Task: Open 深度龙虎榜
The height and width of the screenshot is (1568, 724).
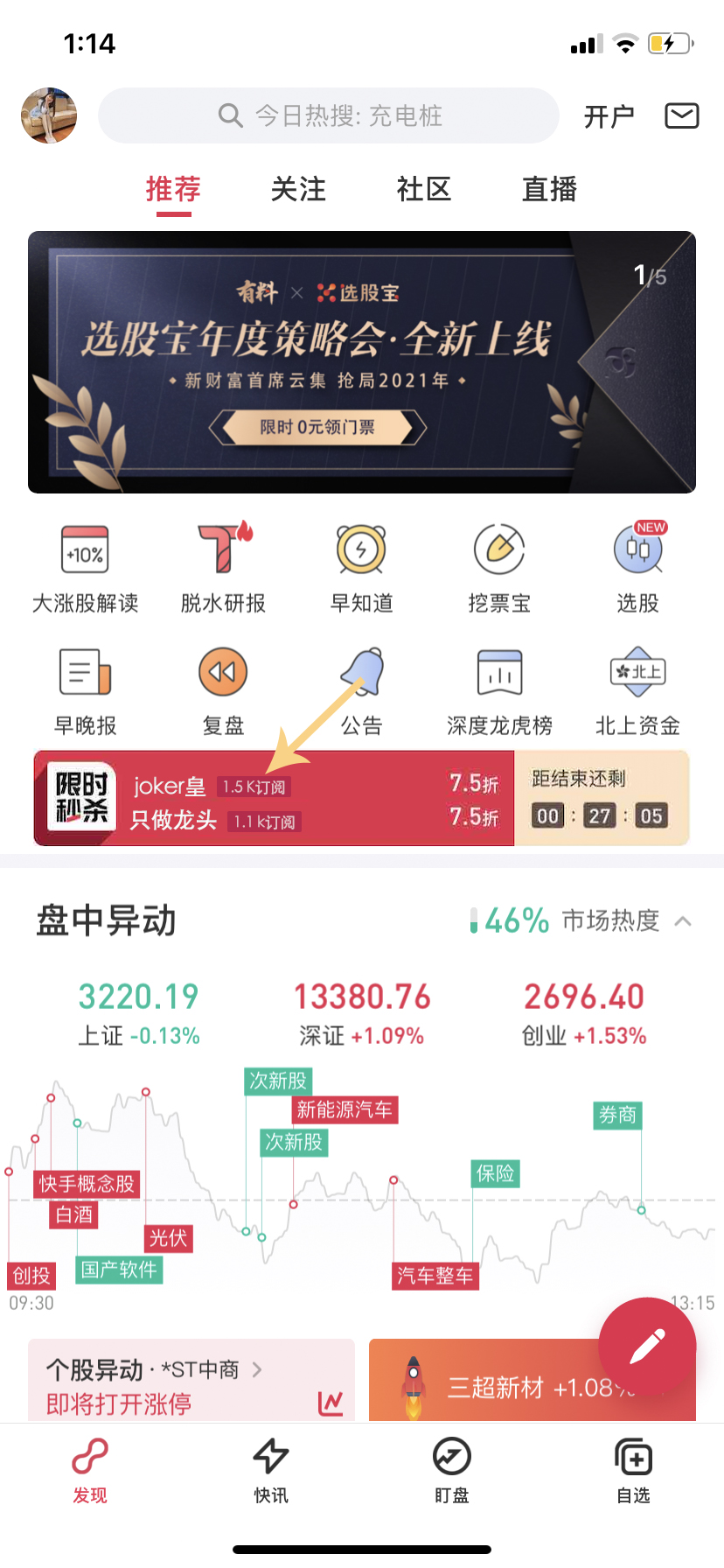Action: click(499, 691)
